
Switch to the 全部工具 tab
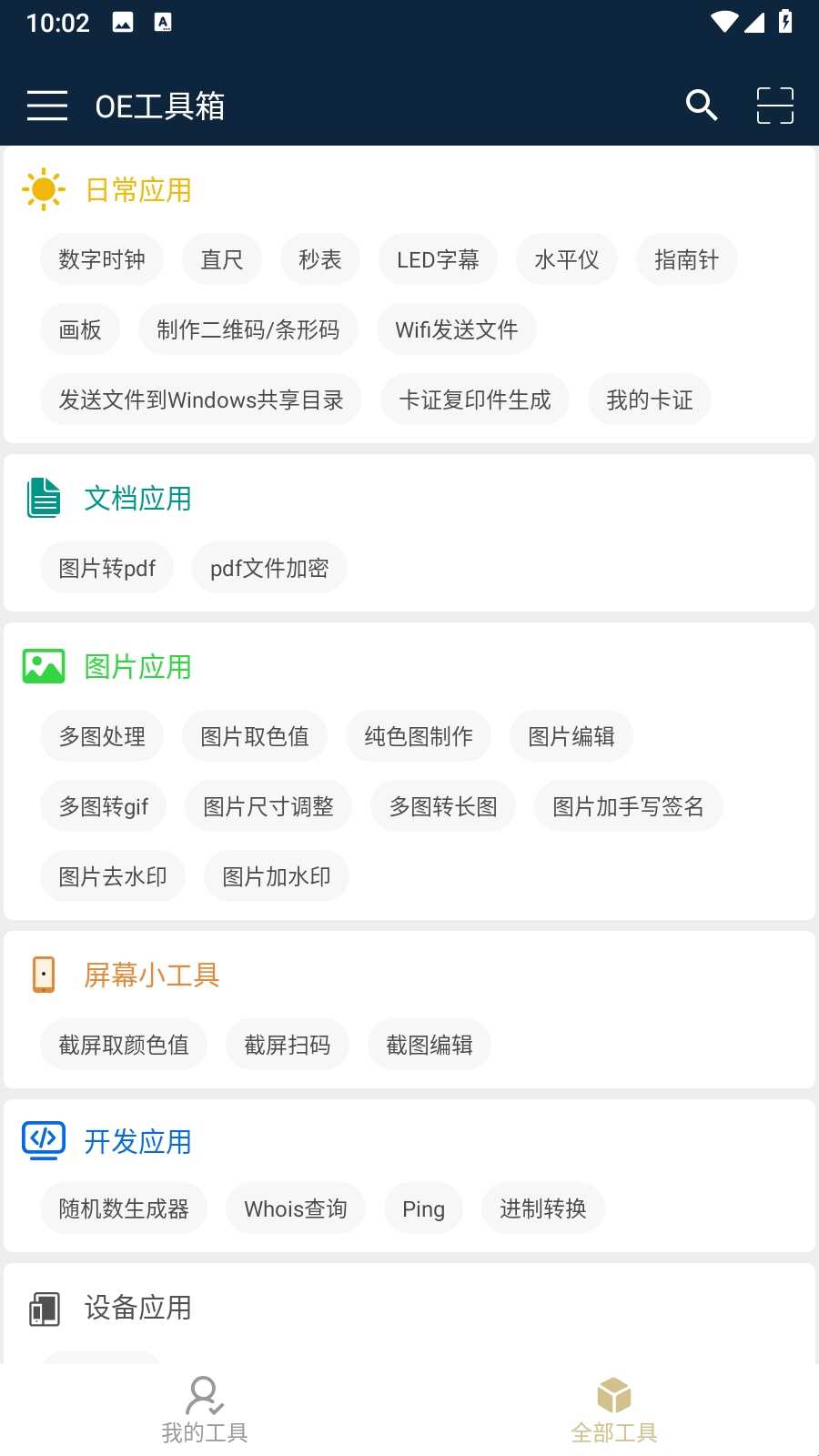tap(614, 1410)
